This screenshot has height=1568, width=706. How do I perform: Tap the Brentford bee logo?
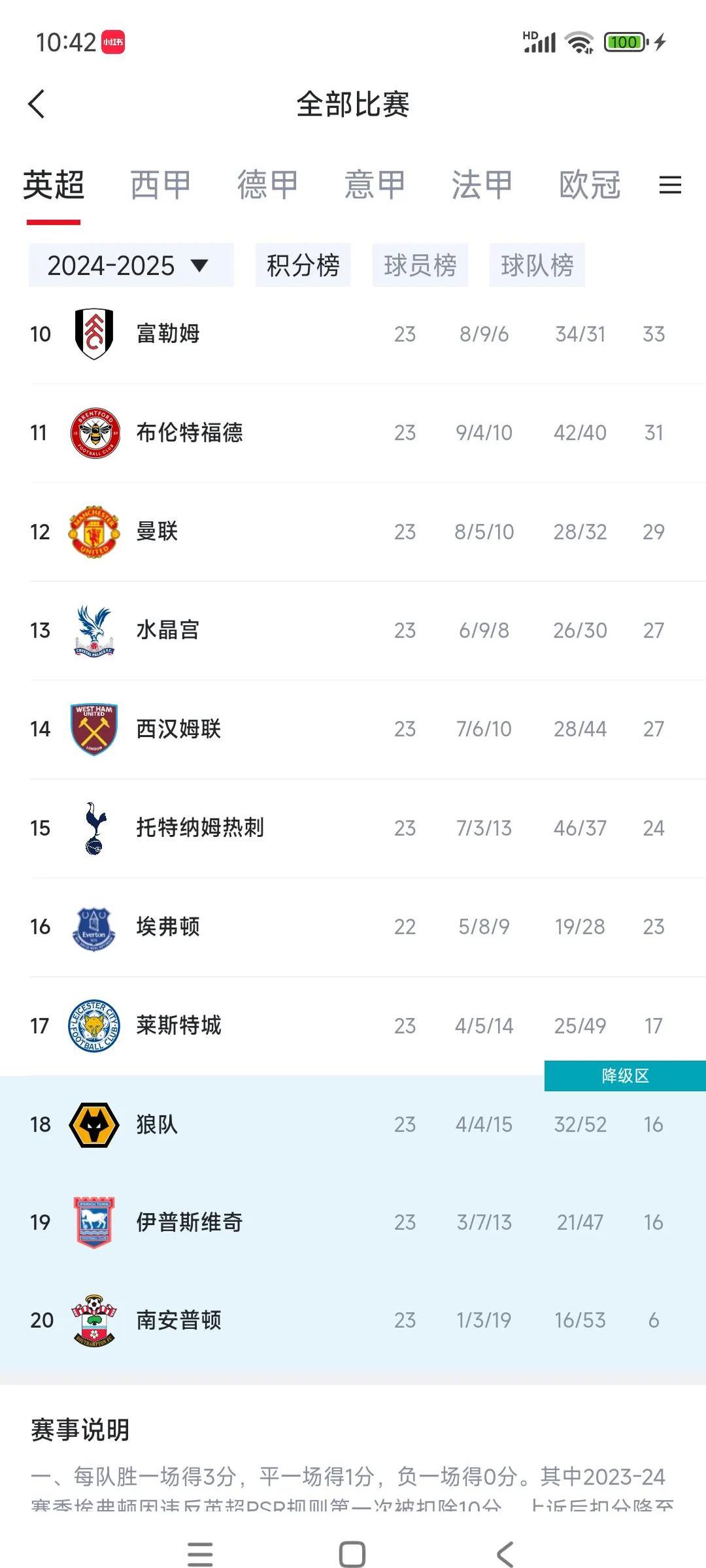(95, 433)
